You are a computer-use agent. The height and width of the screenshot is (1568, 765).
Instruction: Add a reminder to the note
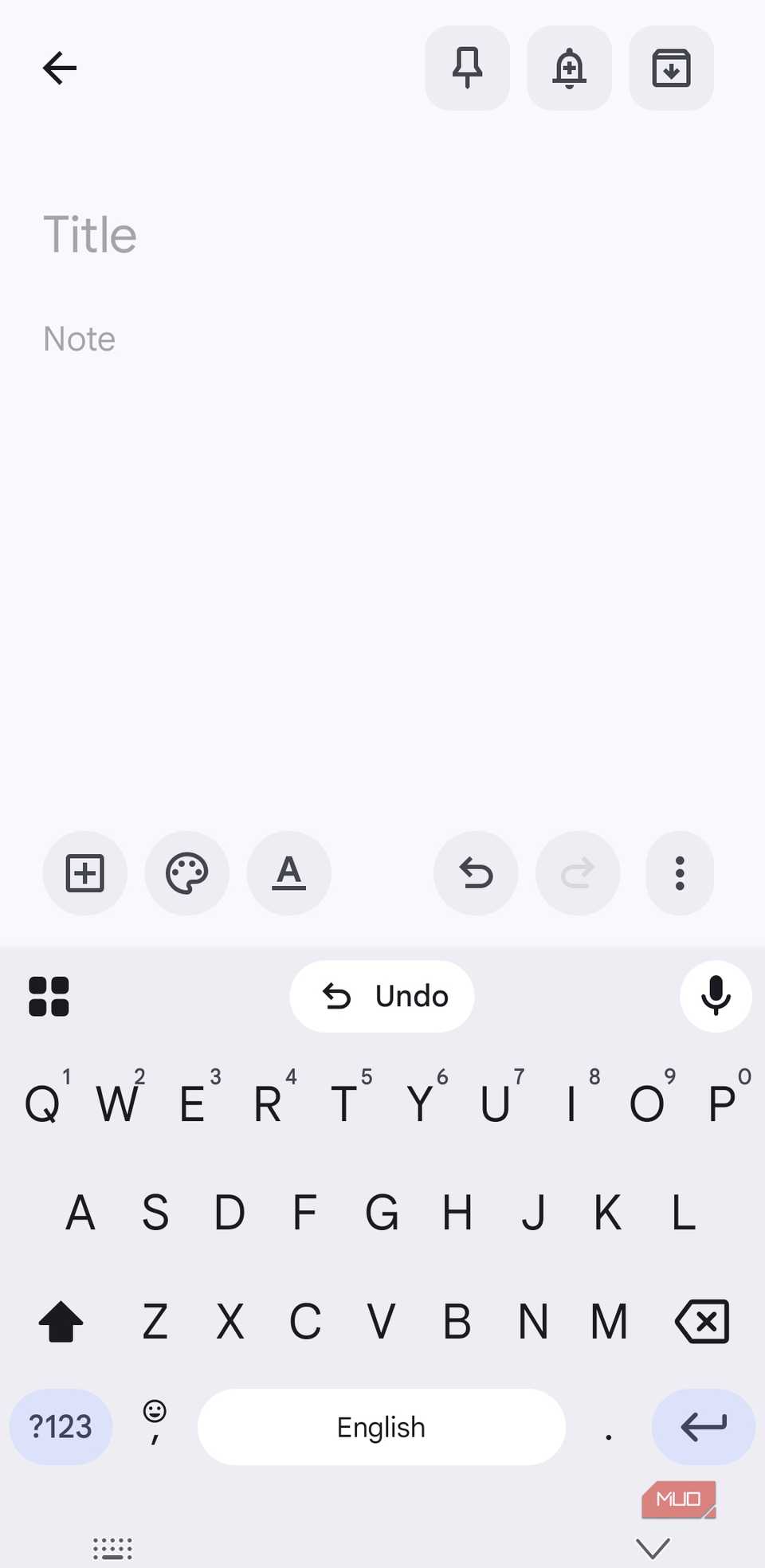click(x=569, y=69)
